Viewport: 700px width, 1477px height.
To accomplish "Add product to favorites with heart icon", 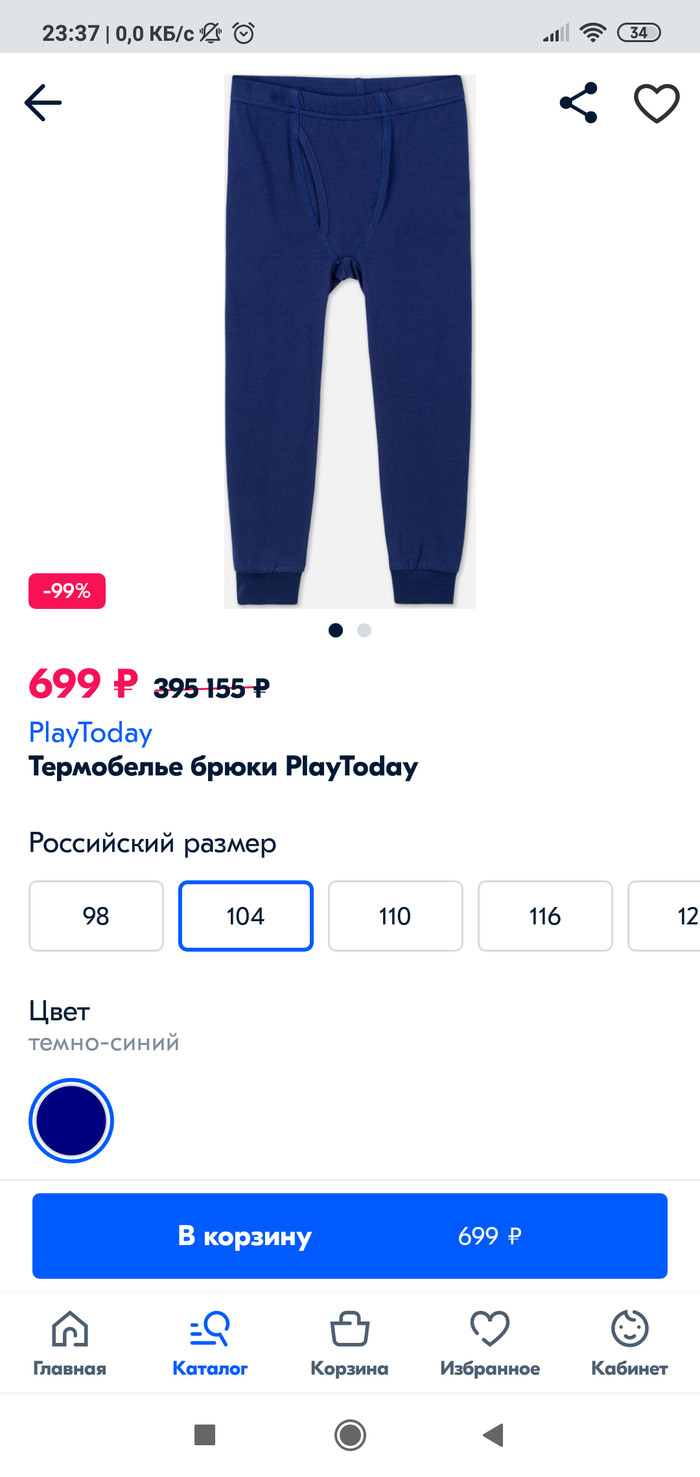I will click(x=657, y=103).
